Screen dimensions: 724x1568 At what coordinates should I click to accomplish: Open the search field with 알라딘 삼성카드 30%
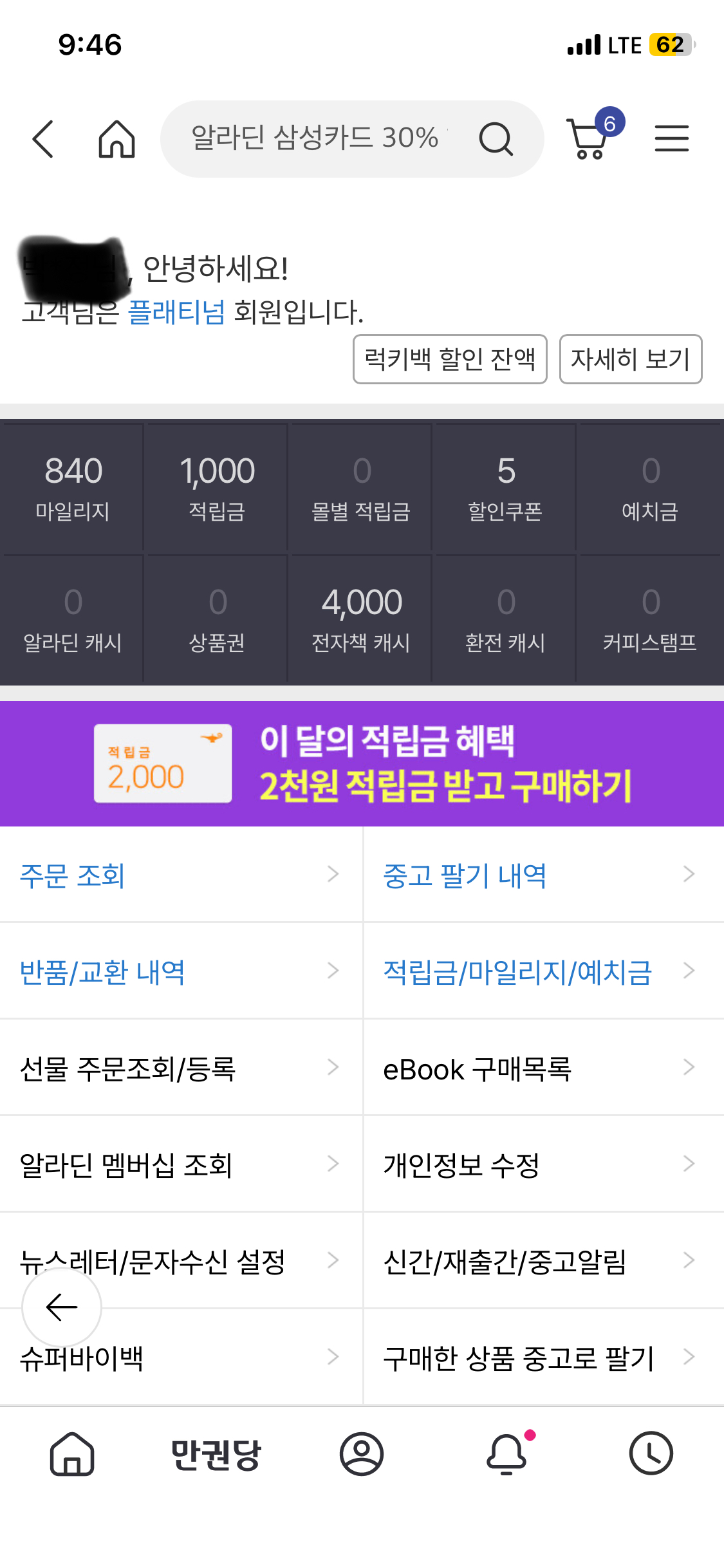(x=352, y=138)
